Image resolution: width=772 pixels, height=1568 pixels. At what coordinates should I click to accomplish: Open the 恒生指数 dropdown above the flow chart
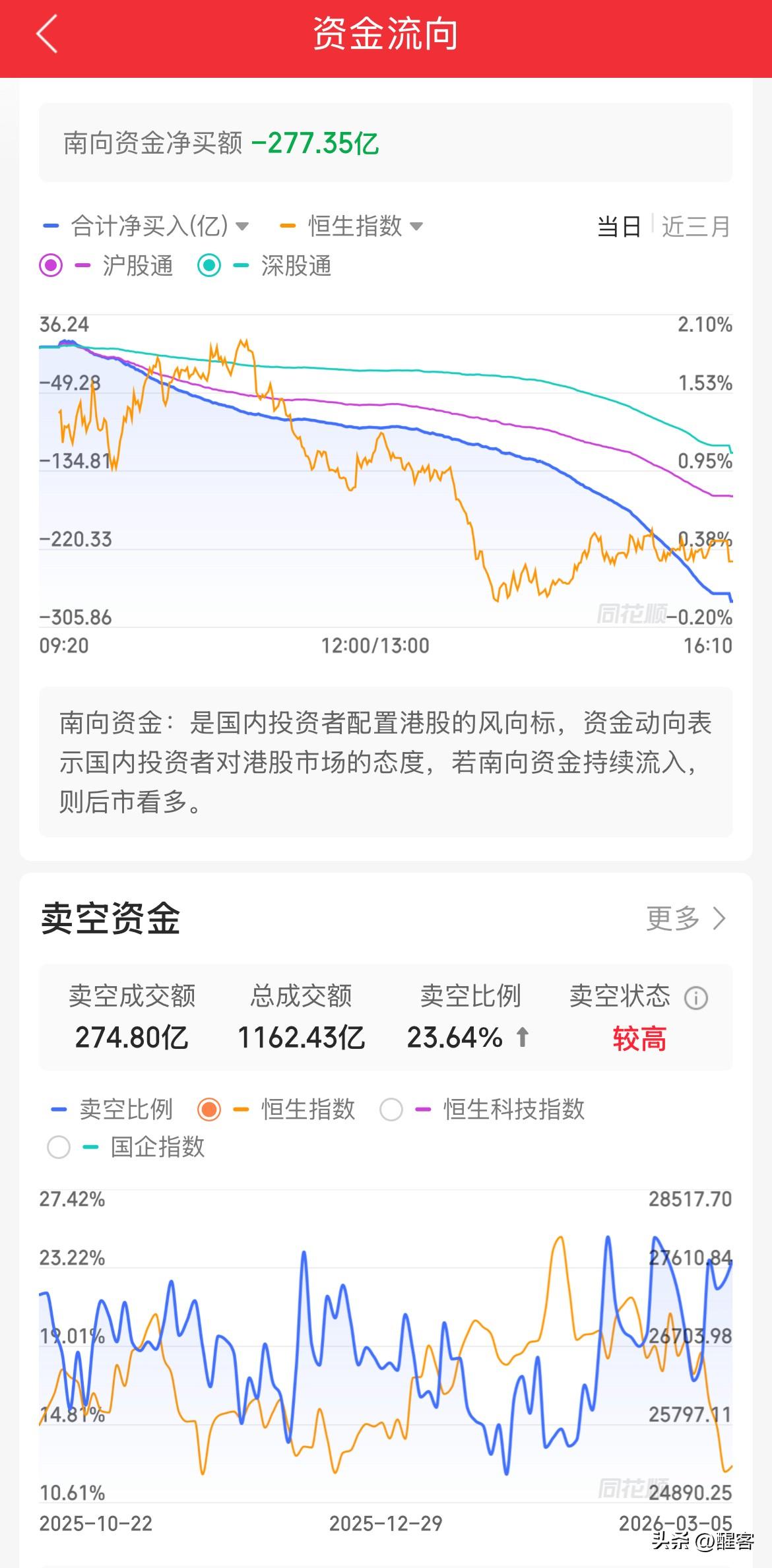point(416,226)
